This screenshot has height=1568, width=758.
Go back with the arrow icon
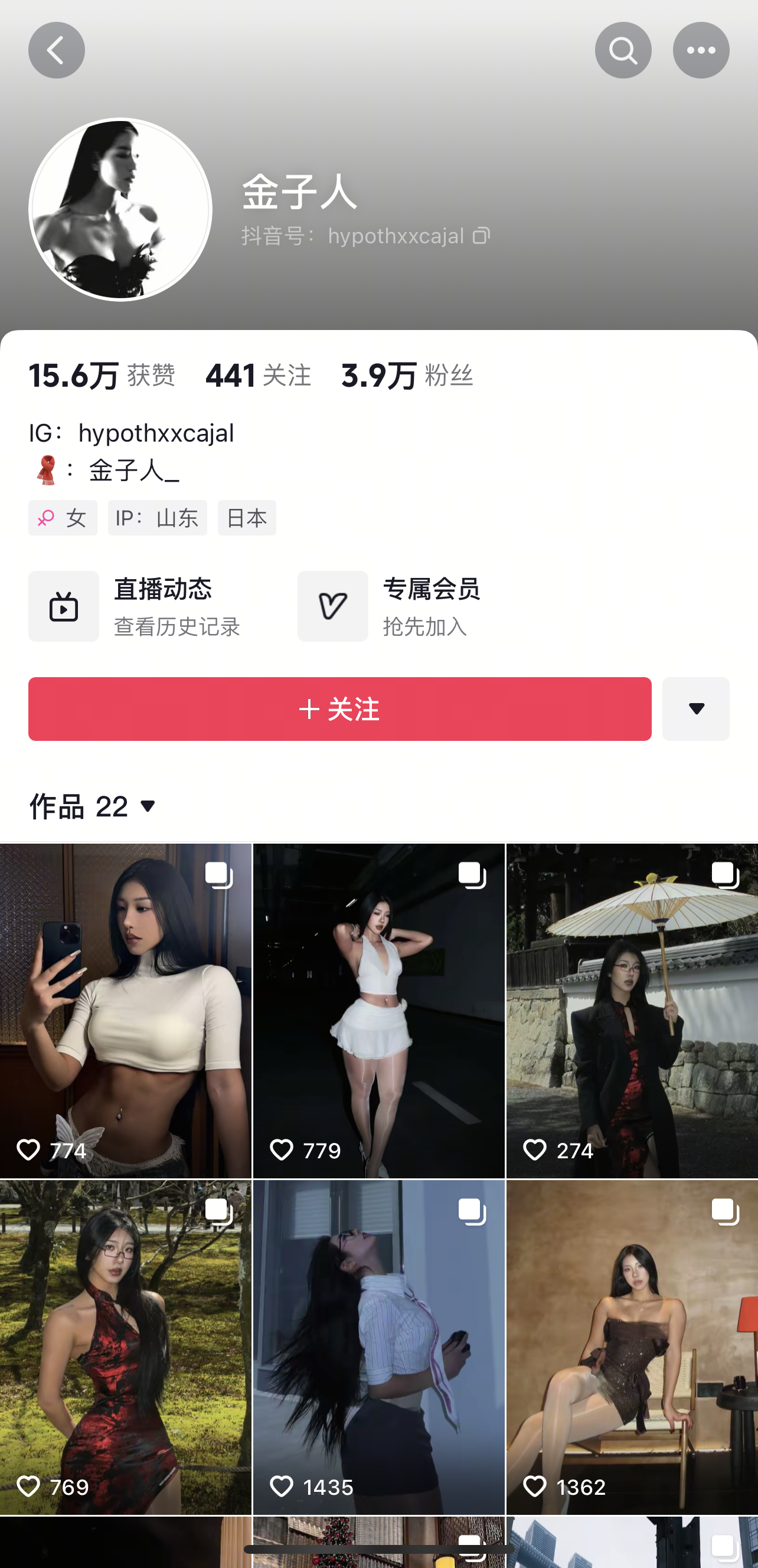56,51
